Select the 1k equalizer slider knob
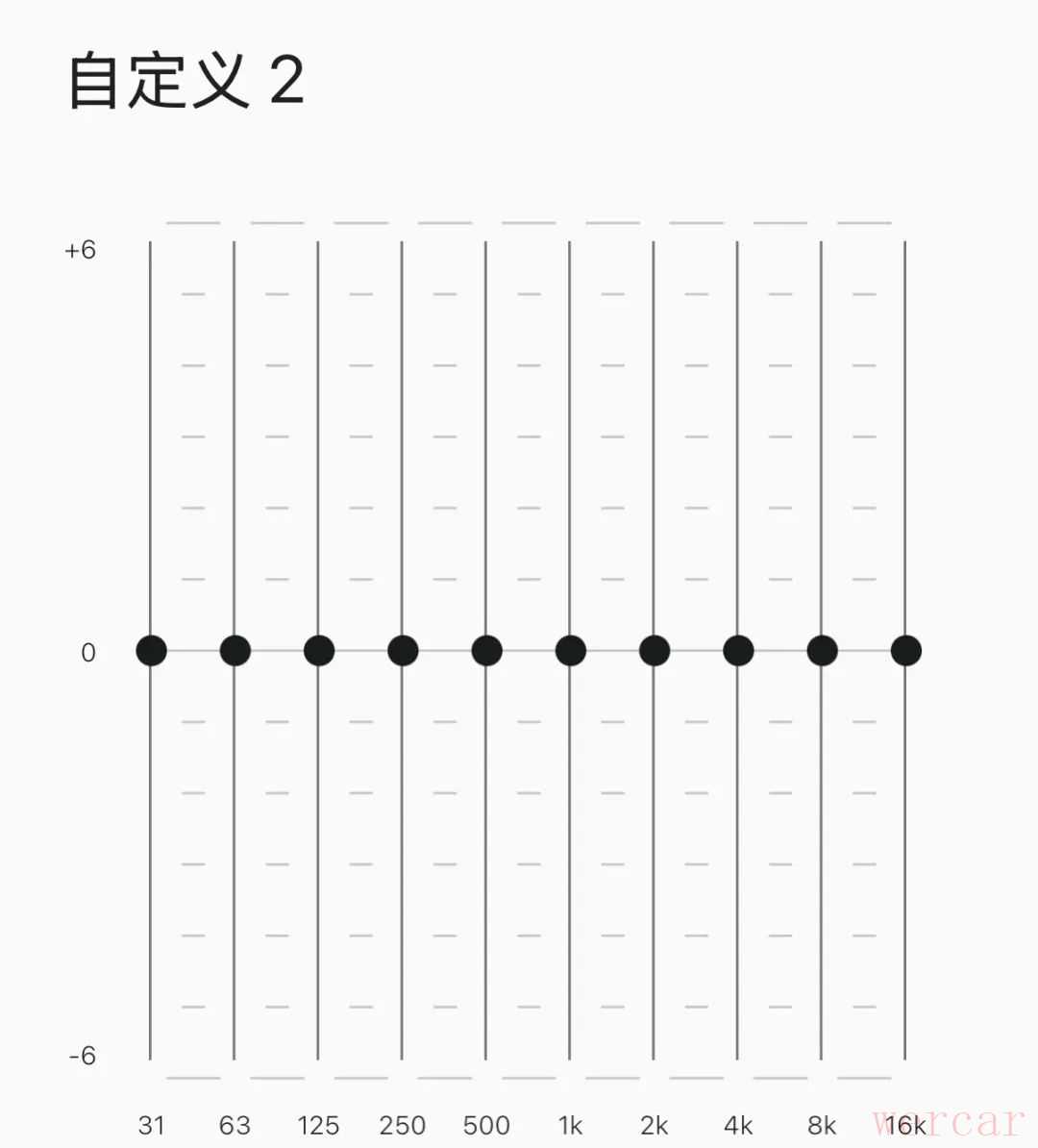The image size is (1038, 1148). pyautogui.click(x=571, y=651)
